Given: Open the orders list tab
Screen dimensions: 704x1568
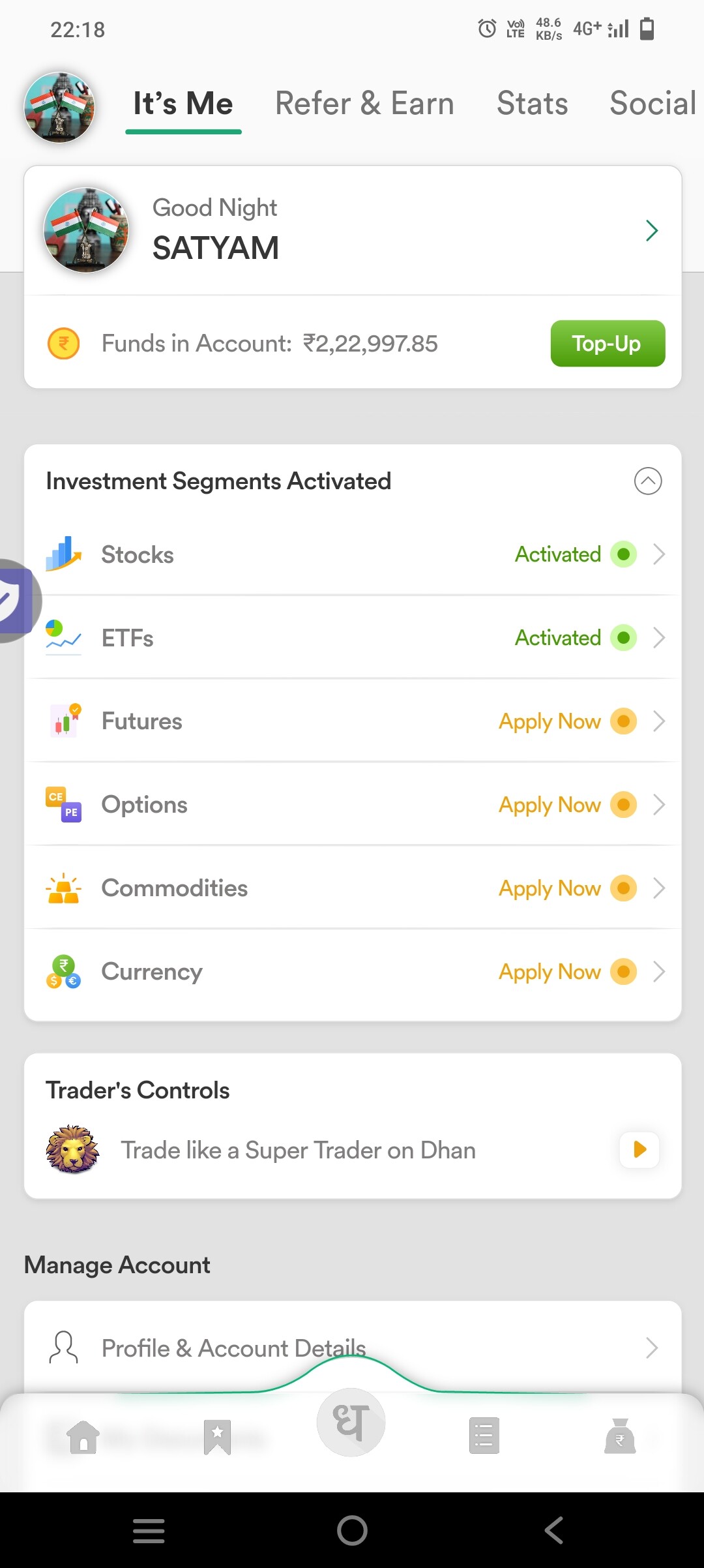Looking at the screenshot, I should (484, 1436).
